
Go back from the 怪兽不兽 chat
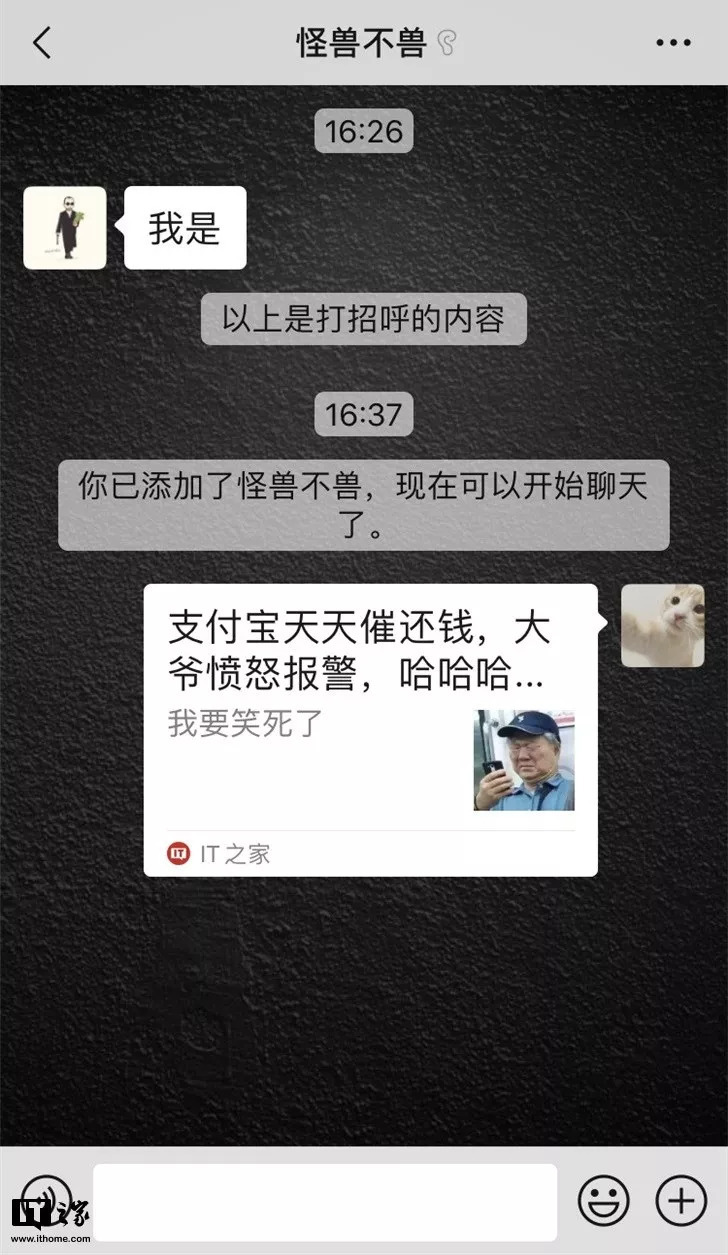click(x=41, y=43)
